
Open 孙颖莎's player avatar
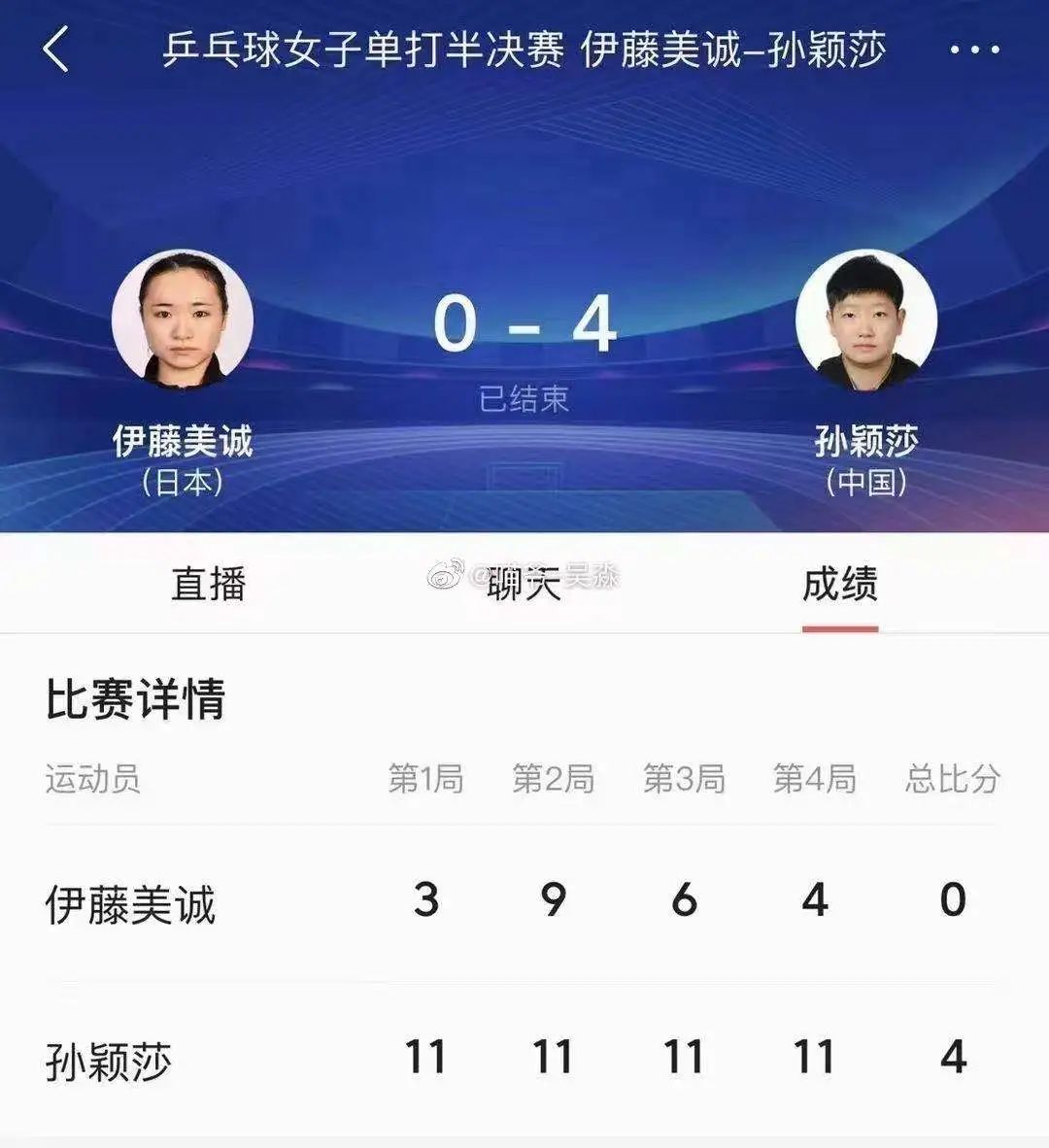point(866,320)
